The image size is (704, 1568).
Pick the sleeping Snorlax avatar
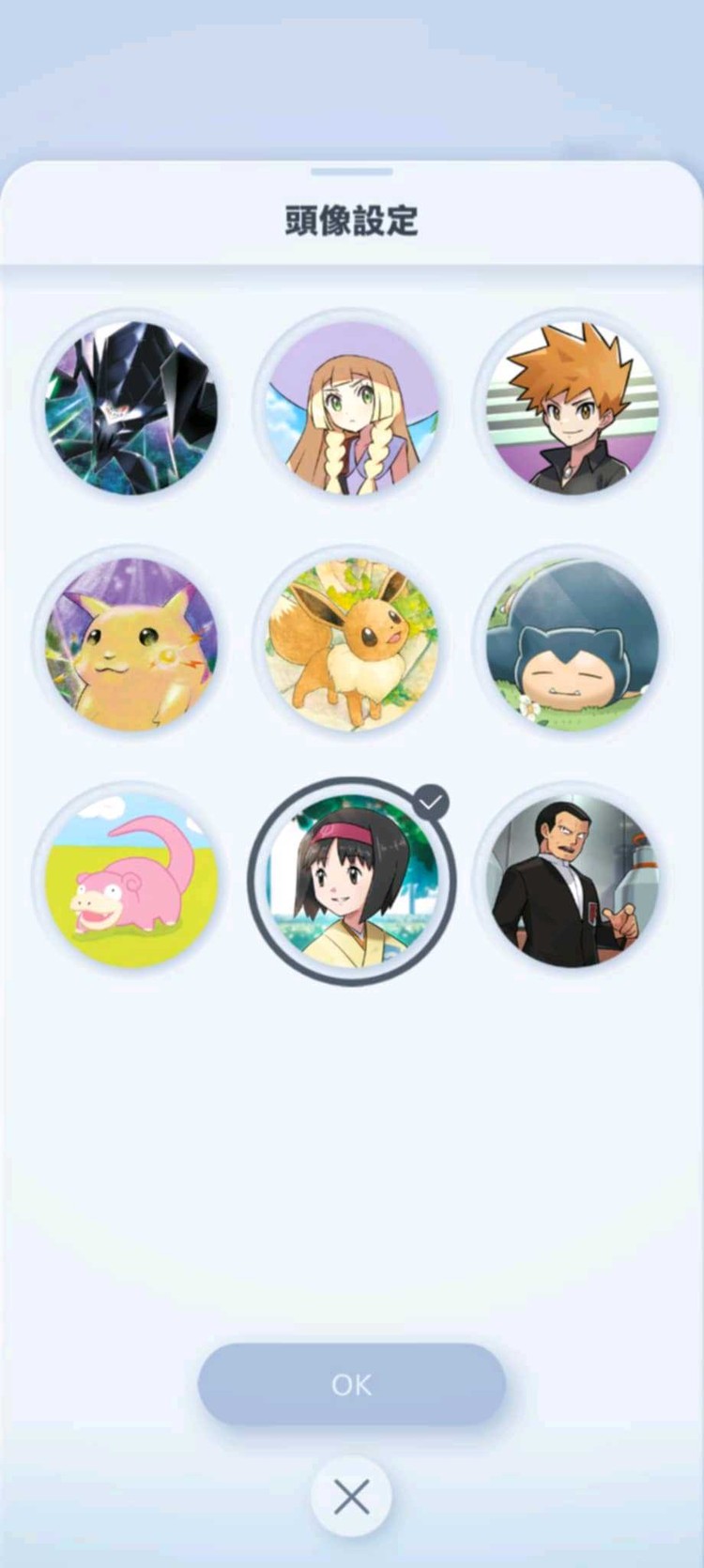(571, 644)
